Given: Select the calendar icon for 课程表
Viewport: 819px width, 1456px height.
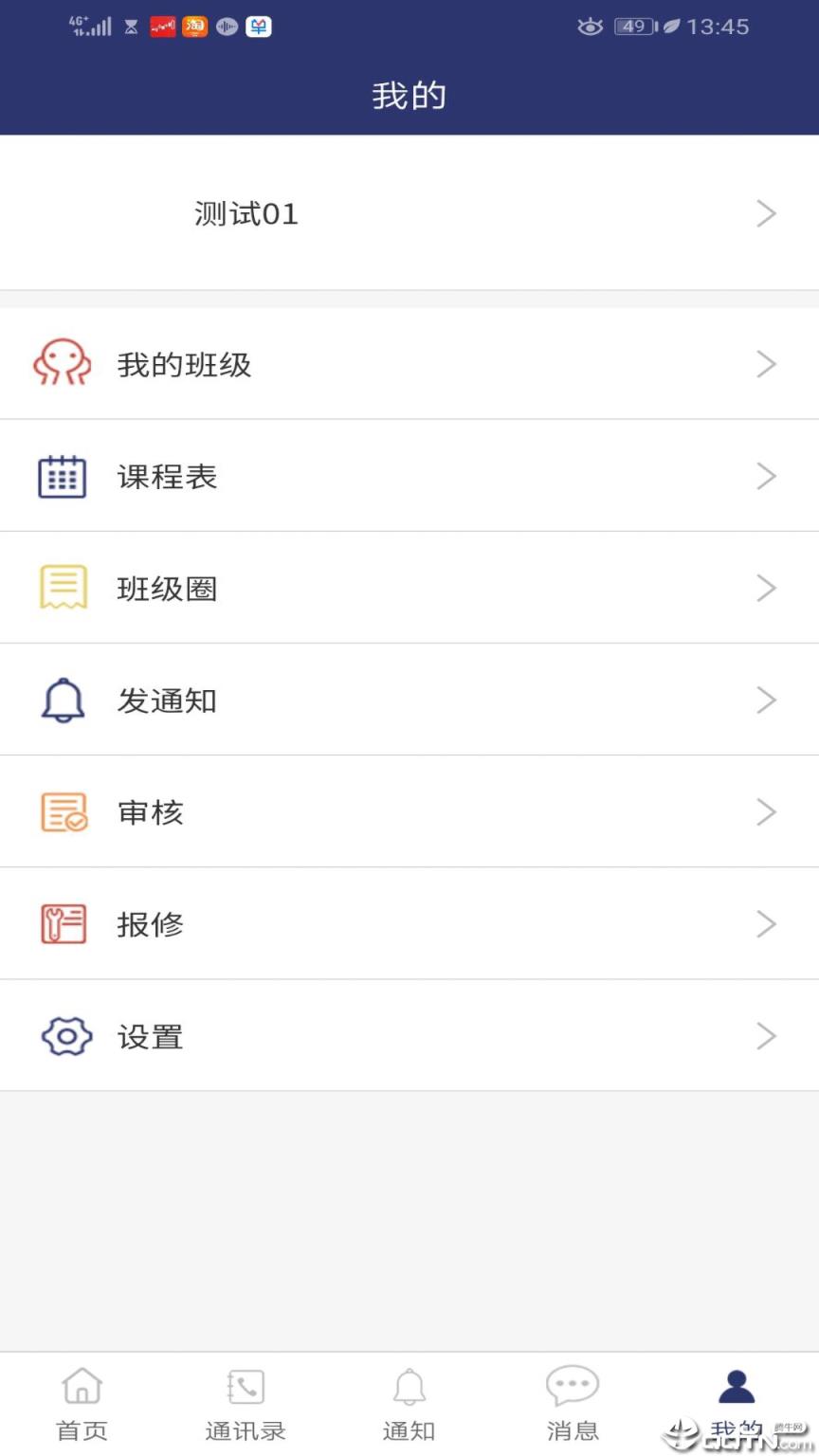Looking at the screenshot, I should tap(62, 475).
